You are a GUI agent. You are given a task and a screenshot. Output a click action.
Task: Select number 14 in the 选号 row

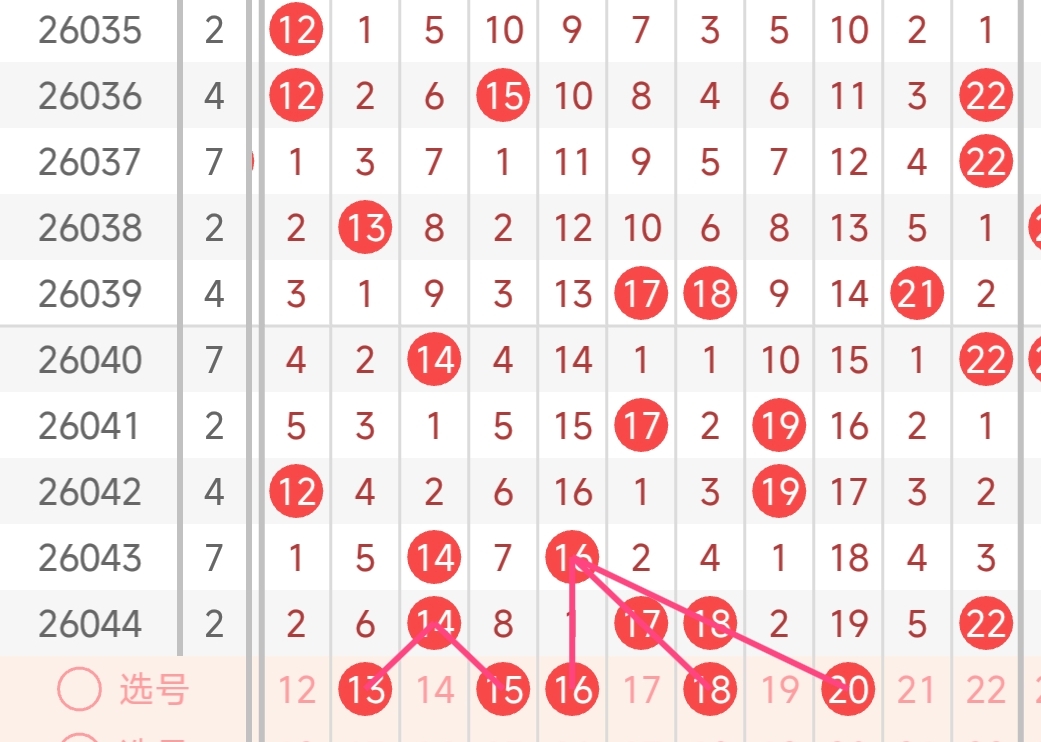(x=434, y=689)
